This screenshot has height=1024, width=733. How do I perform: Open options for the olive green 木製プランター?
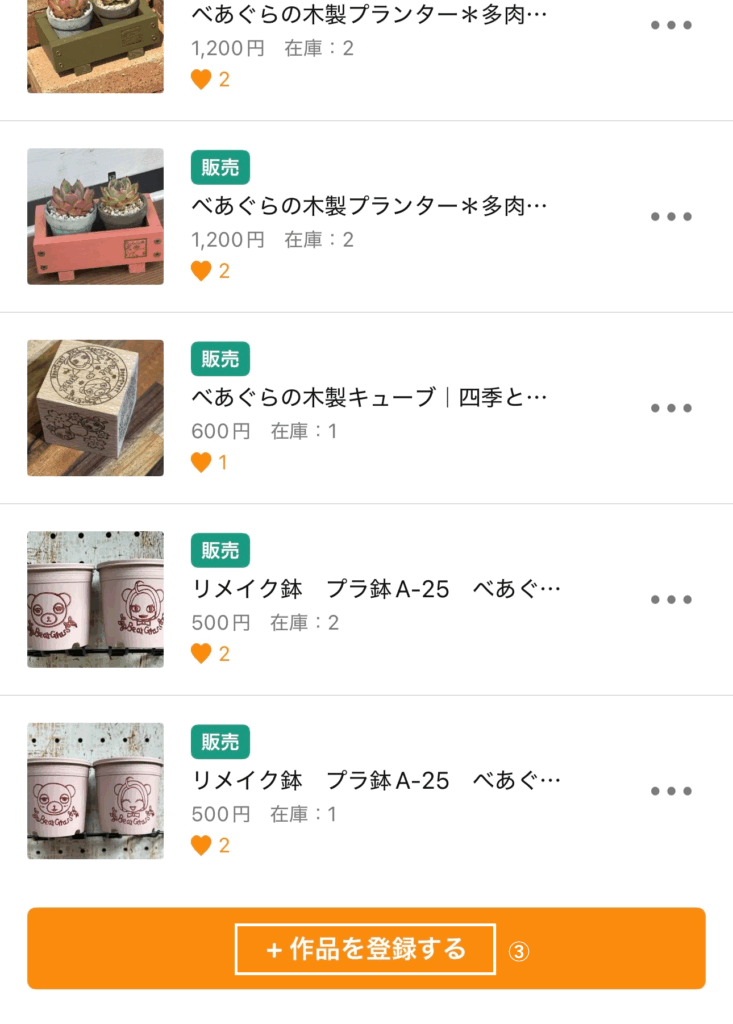click(671, 25)
